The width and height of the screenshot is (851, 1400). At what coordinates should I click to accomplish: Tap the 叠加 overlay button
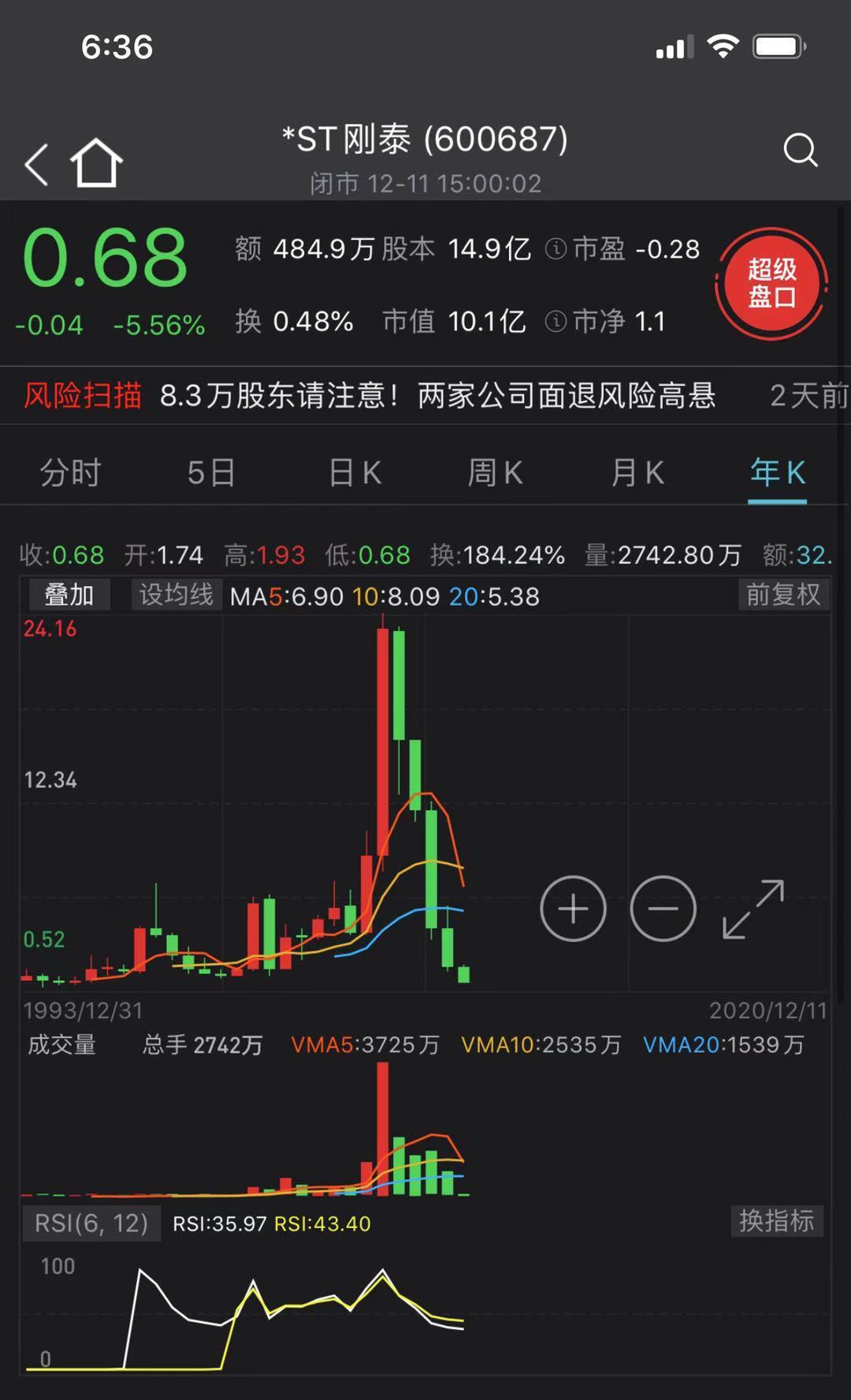69,595
